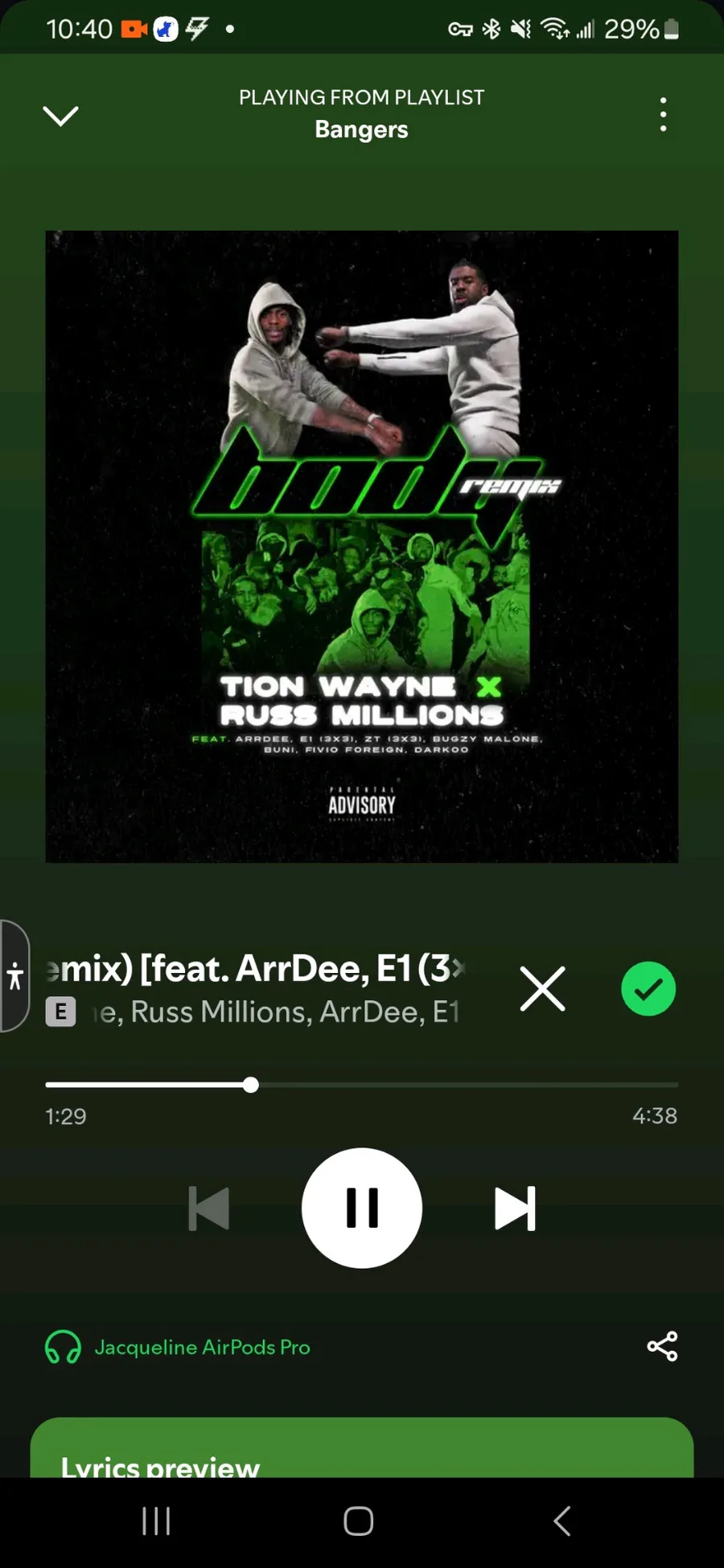
Task: Tap the green checkmark saved icon
Action: 648,989
